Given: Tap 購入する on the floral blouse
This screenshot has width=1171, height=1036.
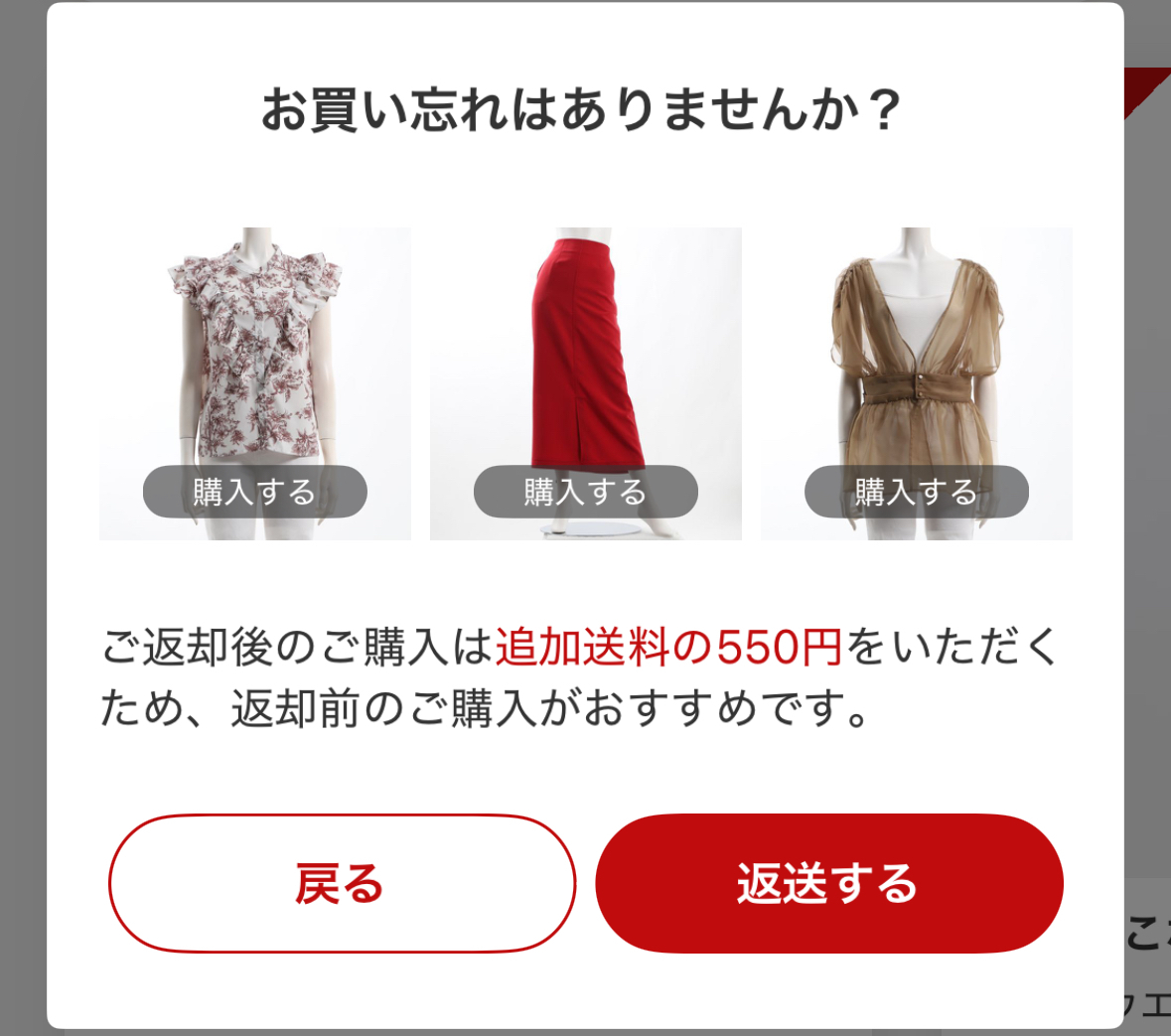Looking at the screenshot, I should (254, 492).
